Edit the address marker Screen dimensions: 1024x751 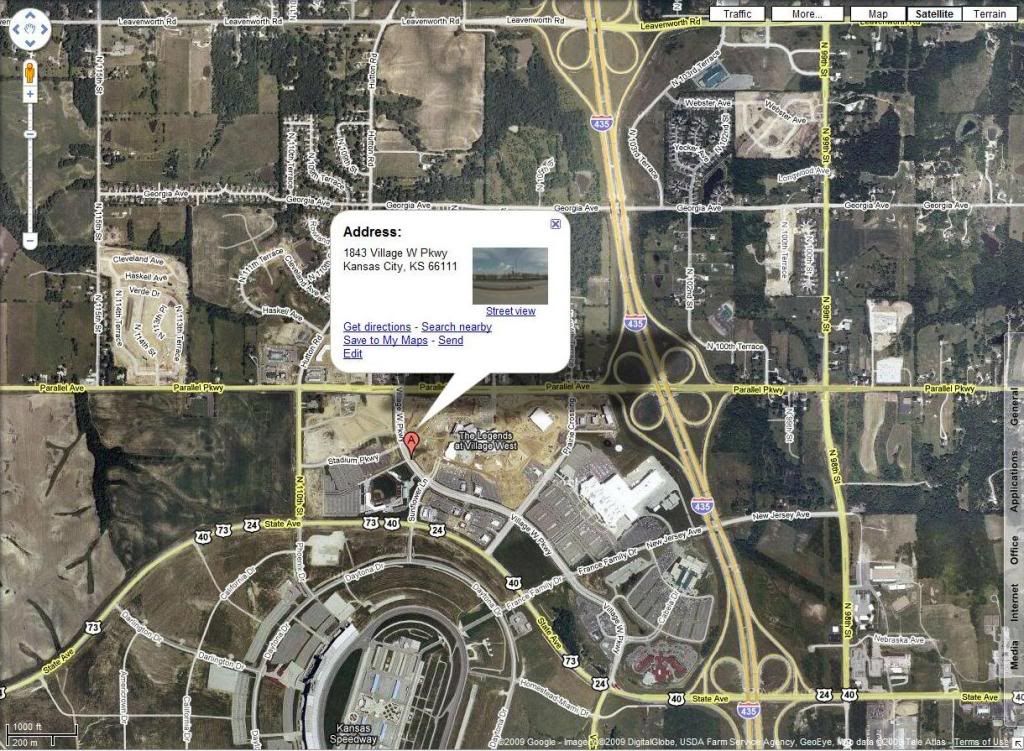(x=352, y=354)
